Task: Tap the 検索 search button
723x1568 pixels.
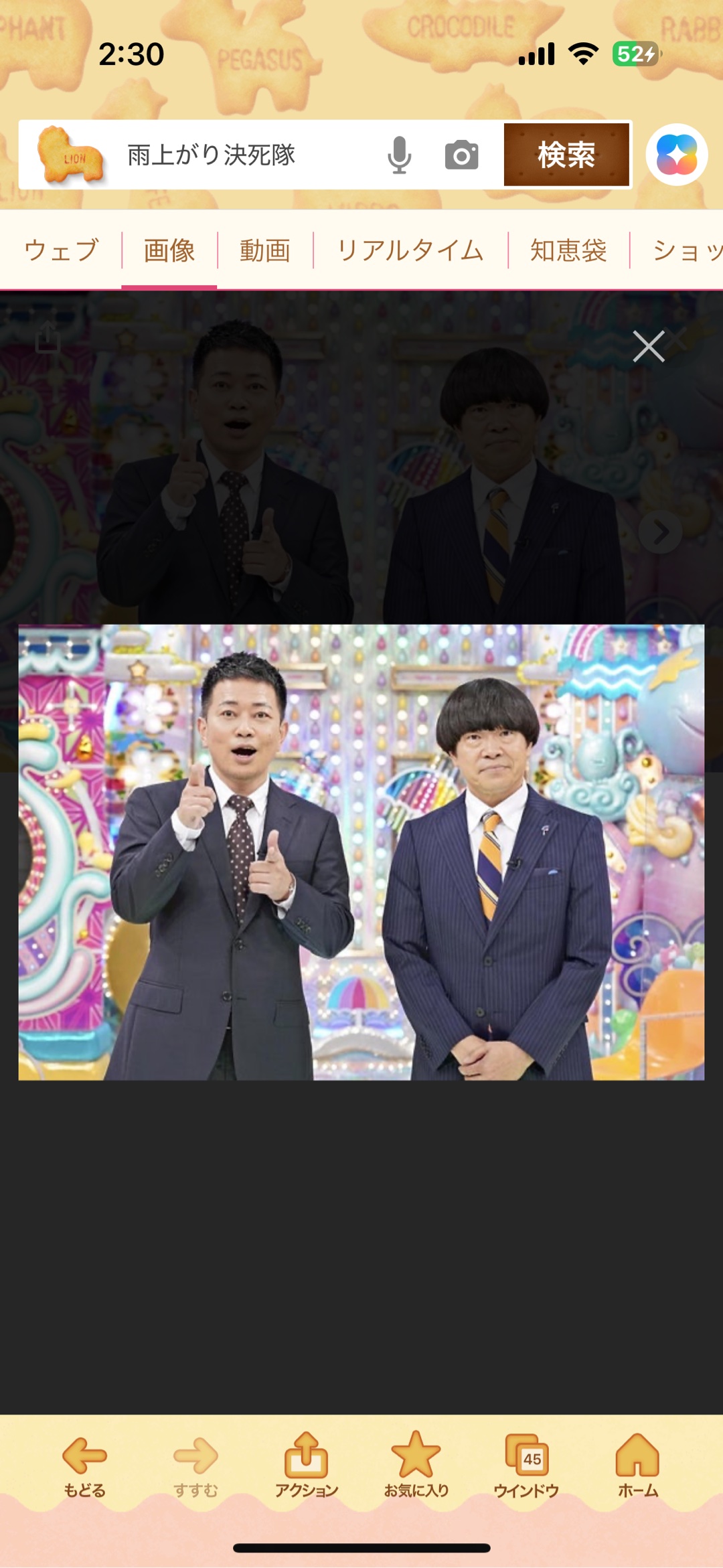Action: 566,155
